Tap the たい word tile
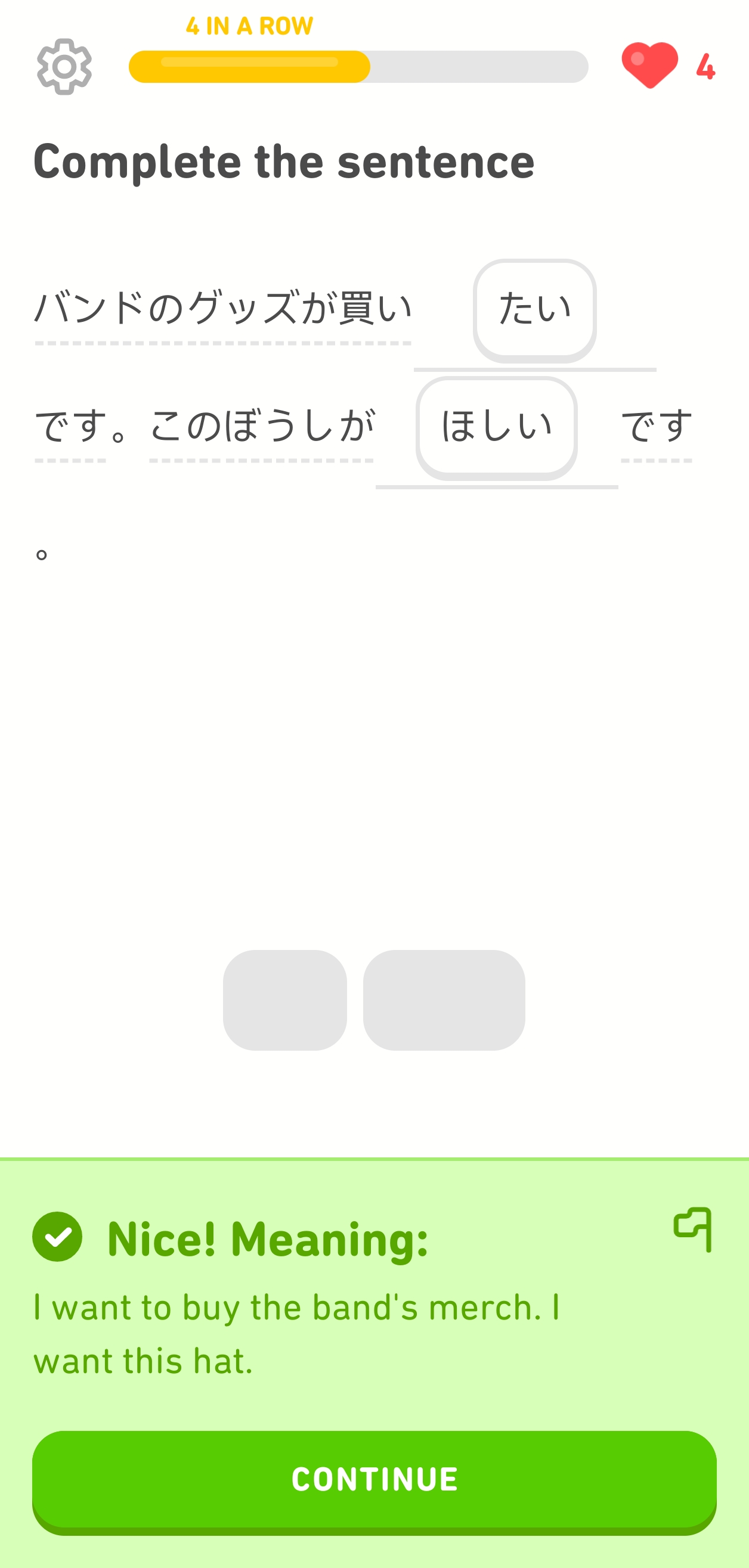This screenshot has height=1568, width=749. tap(534, 309)
